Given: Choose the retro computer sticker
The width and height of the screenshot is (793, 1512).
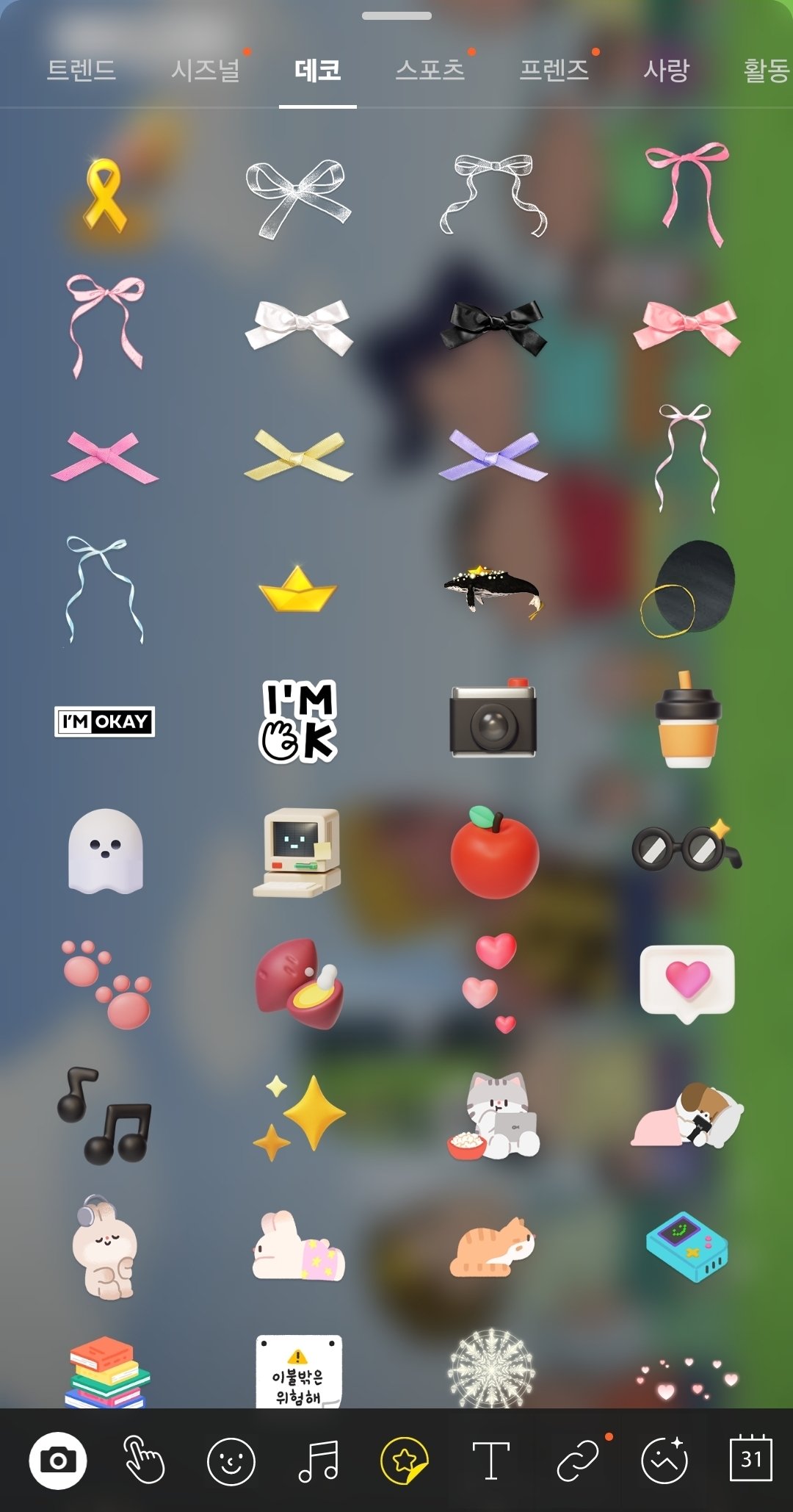Looking at the screenshot, I should pos(297,852).
